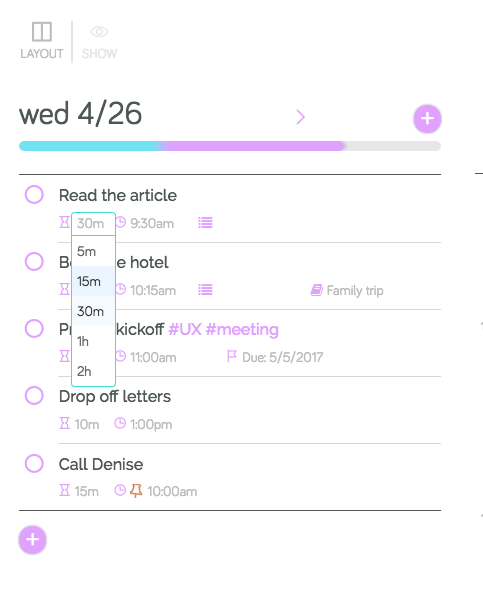Open the Layout options
Screen dimensions: 483x592
[x=42, y=41]
